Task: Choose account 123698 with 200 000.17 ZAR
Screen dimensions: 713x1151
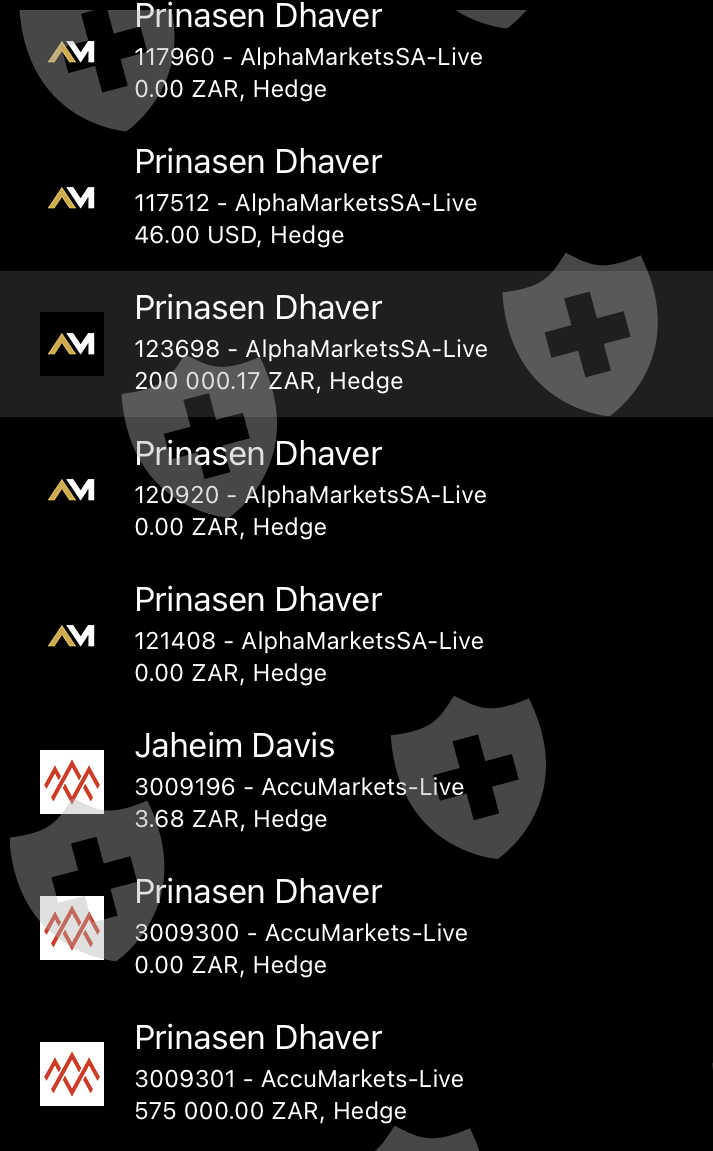Action: 356,344
